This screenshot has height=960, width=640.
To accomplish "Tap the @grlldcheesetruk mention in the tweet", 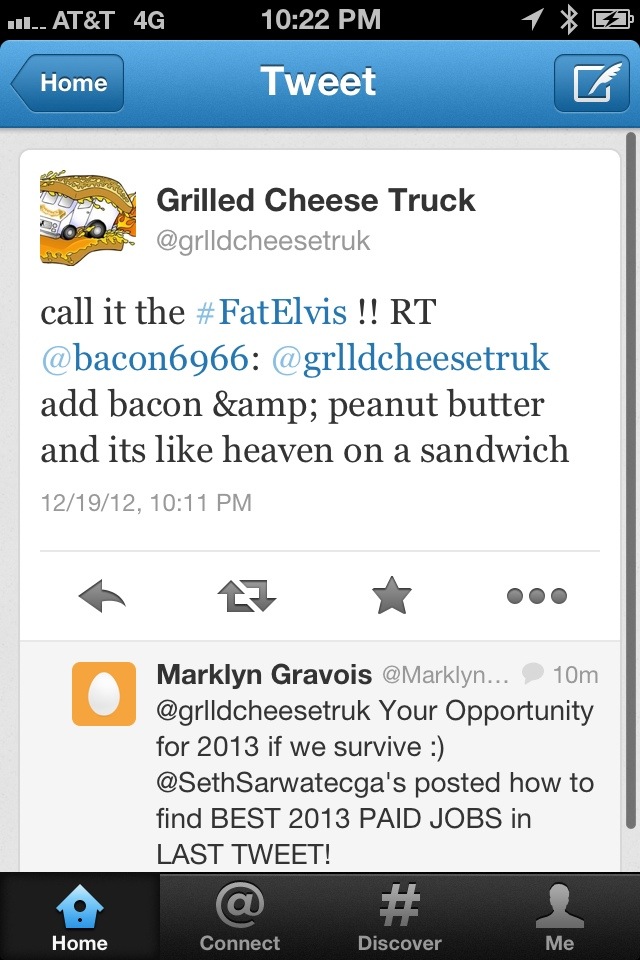I will click(410, 358).
